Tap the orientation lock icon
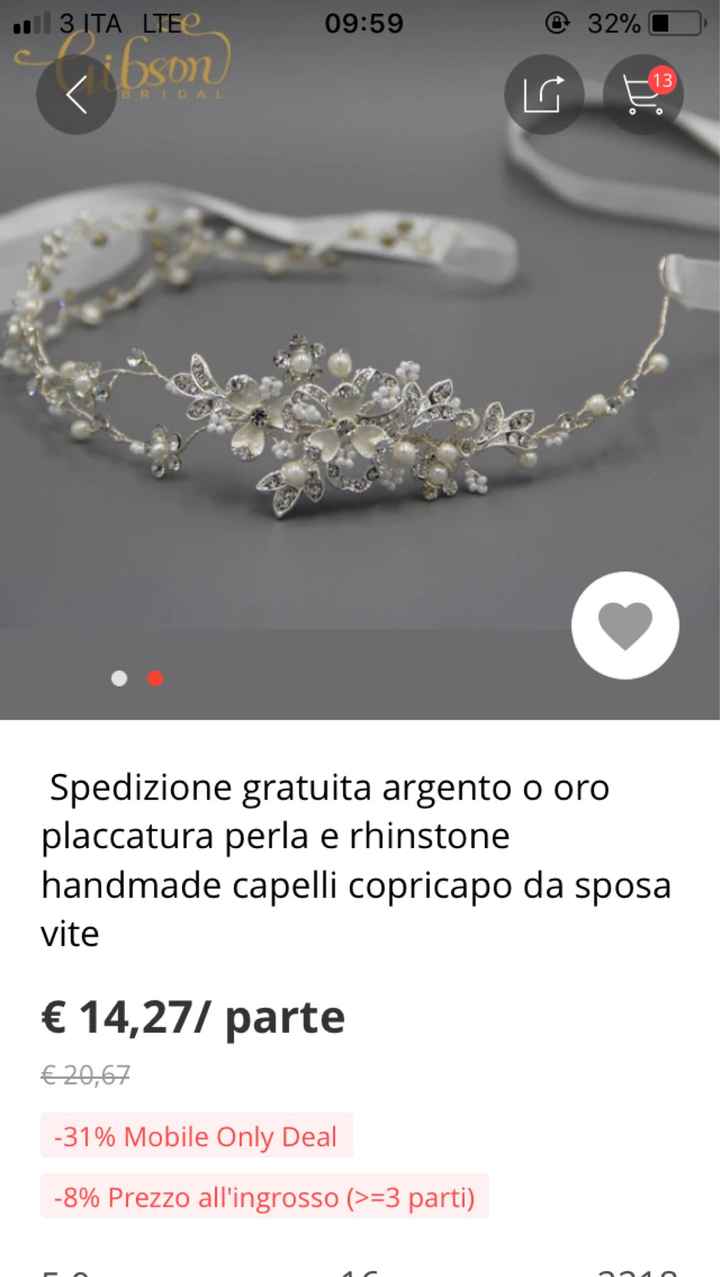Screen dimensions: 720x1277 556,24
